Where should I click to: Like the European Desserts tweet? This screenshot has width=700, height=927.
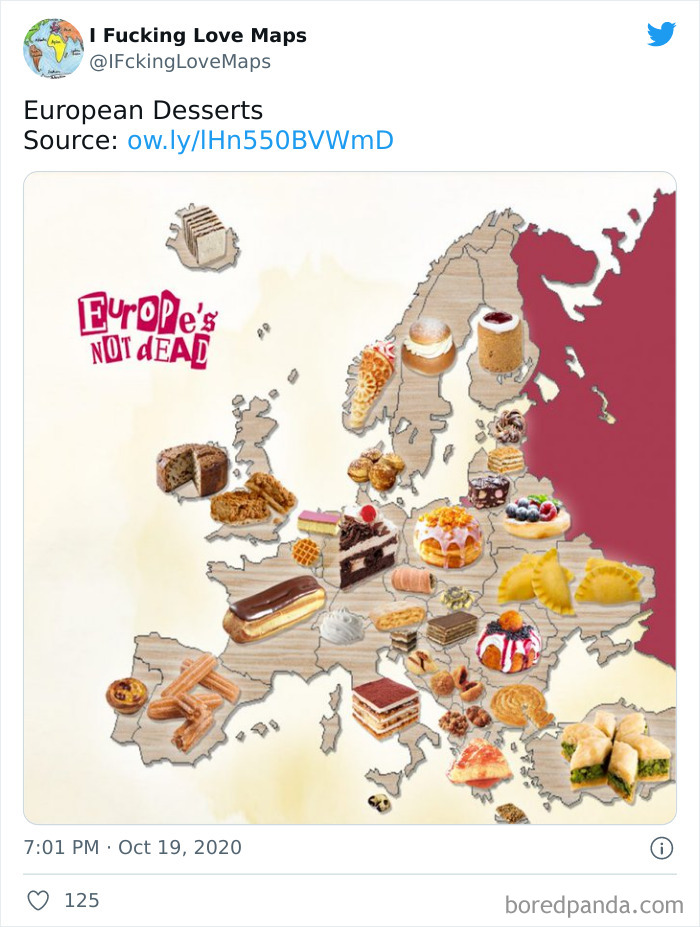point(38,900)
